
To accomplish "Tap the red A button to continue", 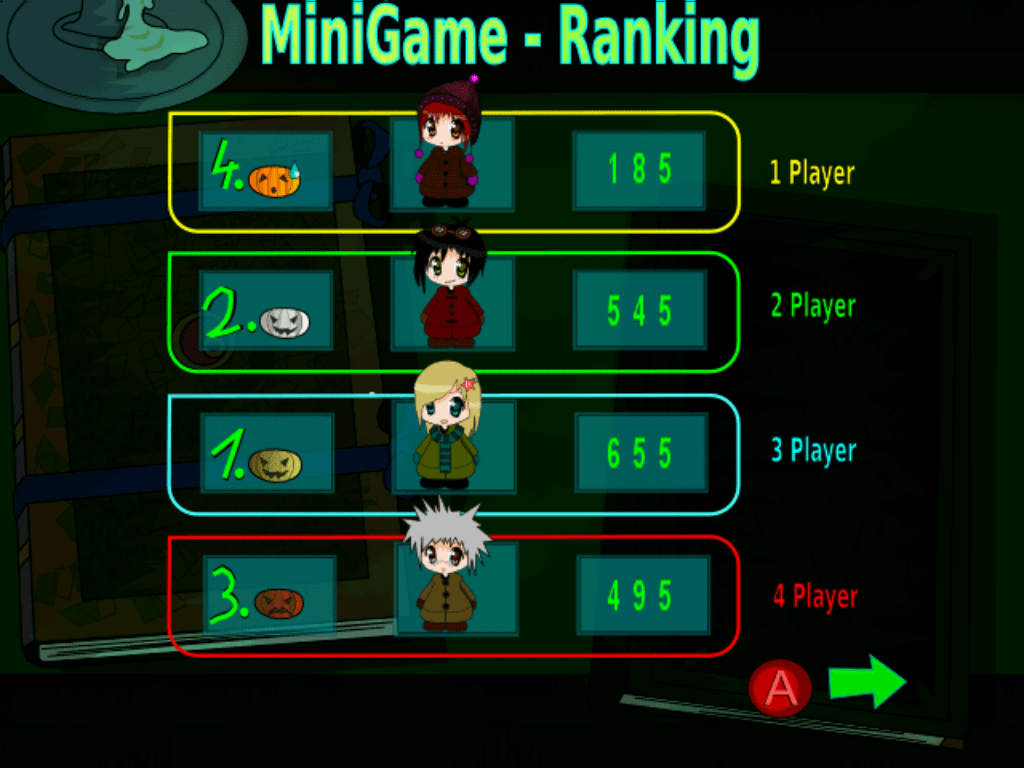I will pyautogui.click(x=780, y=688).
